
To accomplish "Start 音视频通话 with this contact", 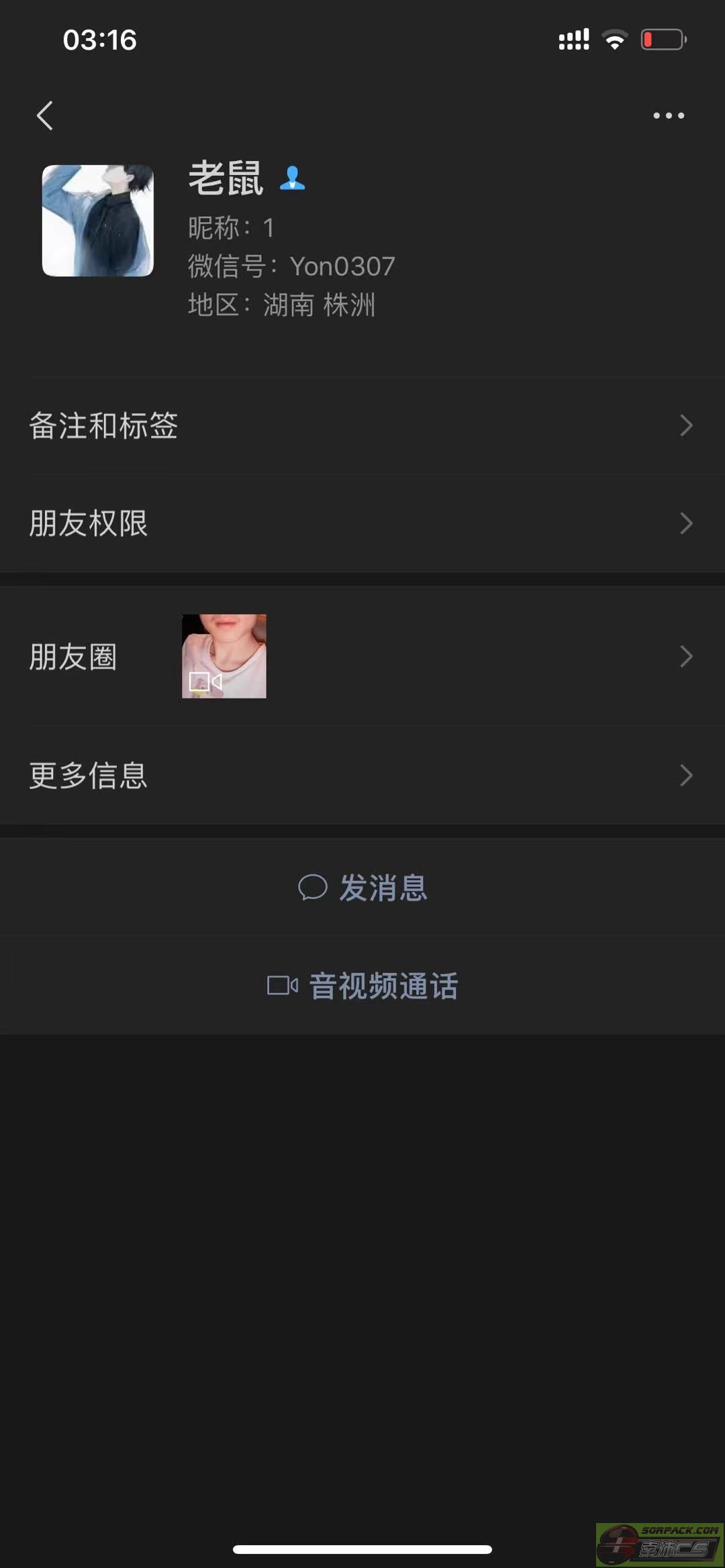I will pyautogui.click(x=362, y=986).
